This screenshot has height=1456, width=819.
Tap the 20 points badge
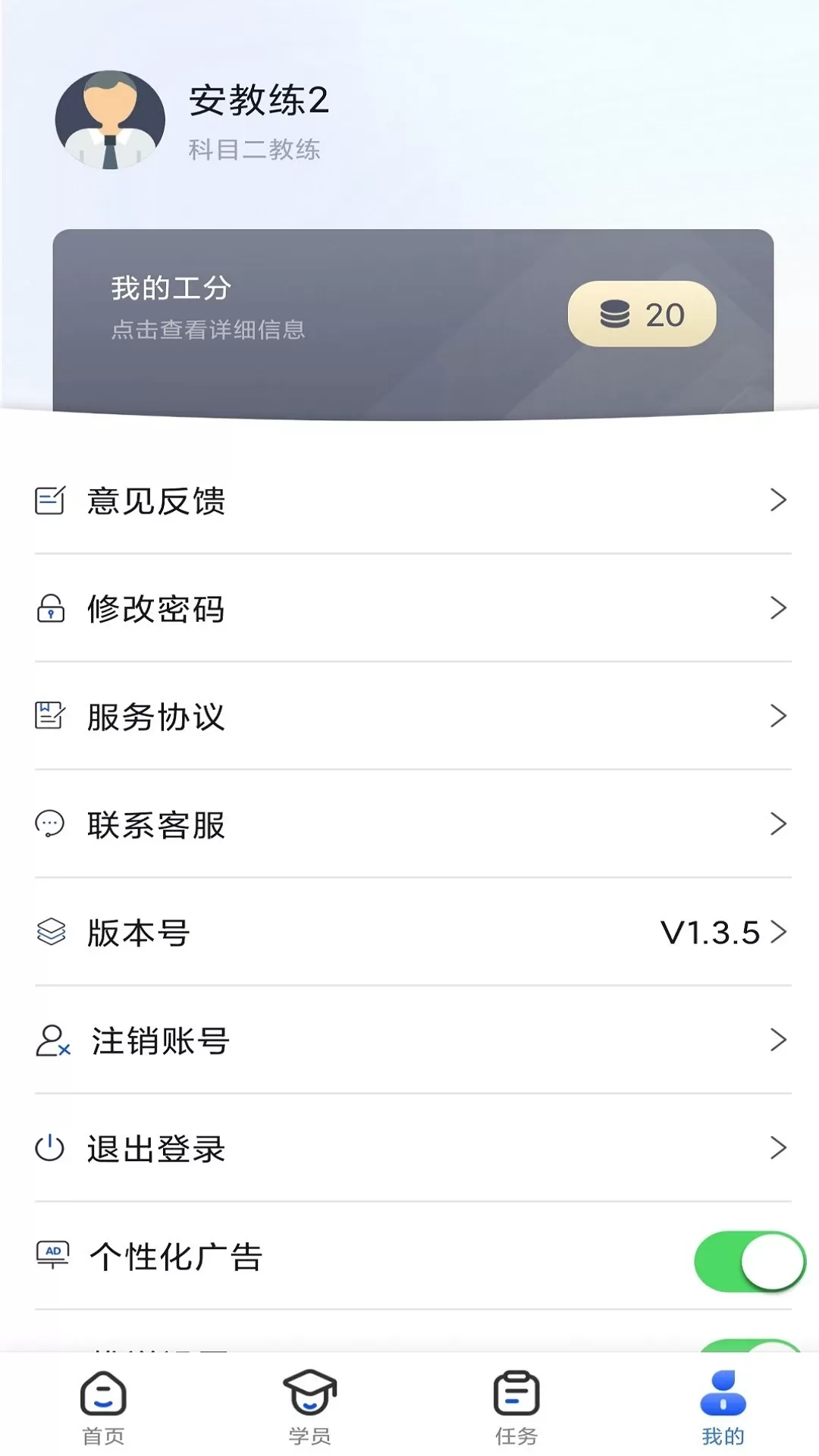pos(642,314)
